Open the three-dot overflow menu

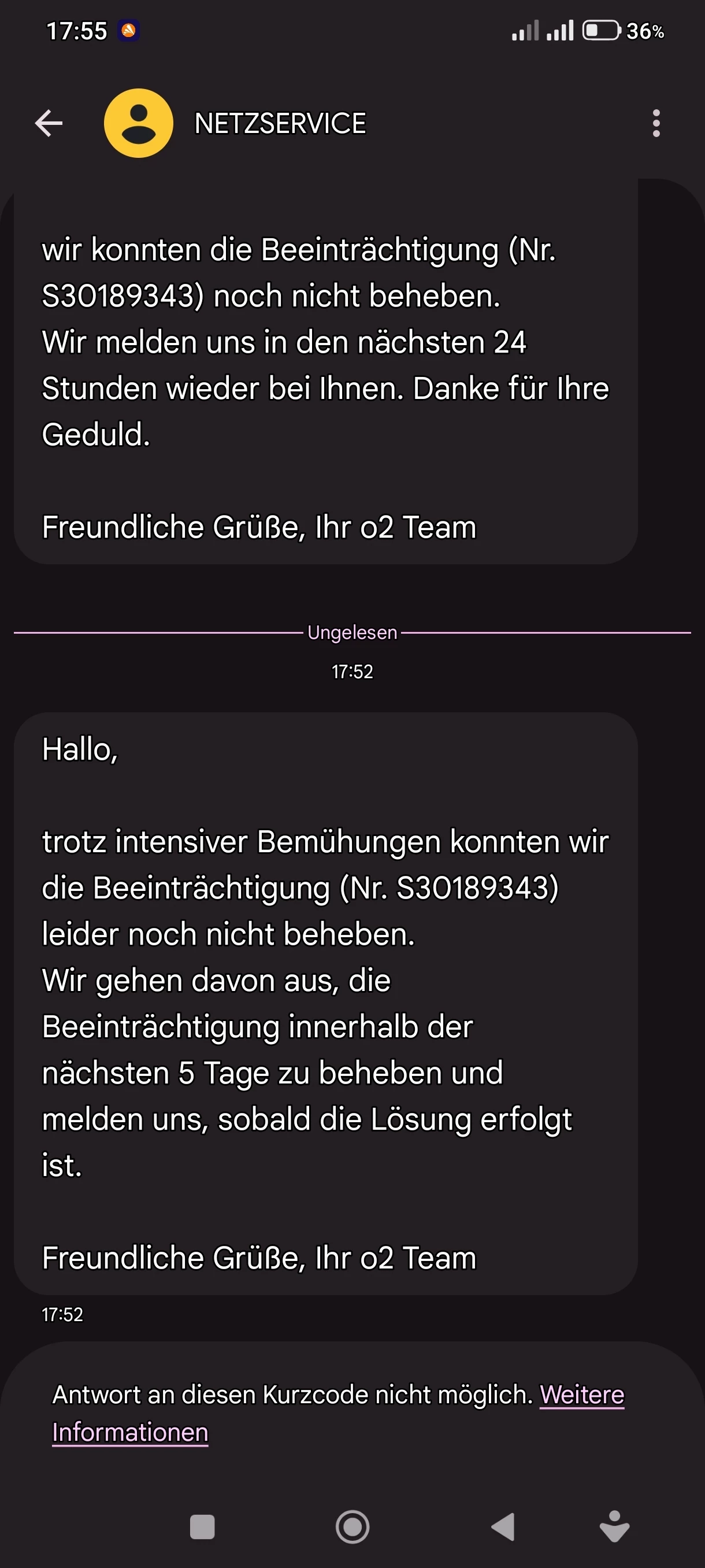click(x=656, y=124)
